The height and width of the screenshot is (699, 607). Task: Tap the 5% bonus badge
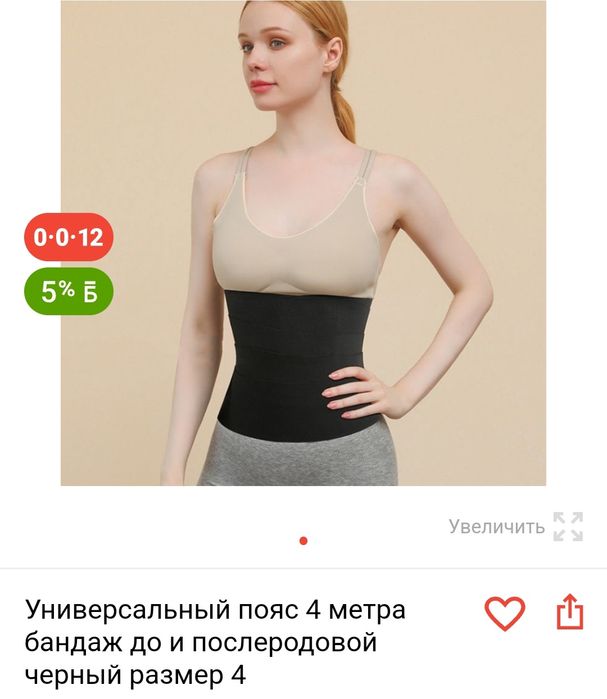click(x=68, y=291)
